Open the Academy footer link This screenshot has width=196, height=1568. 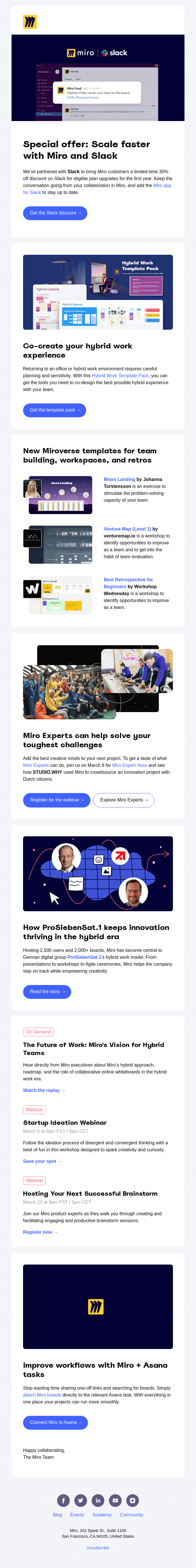(x=102, y=1515)
